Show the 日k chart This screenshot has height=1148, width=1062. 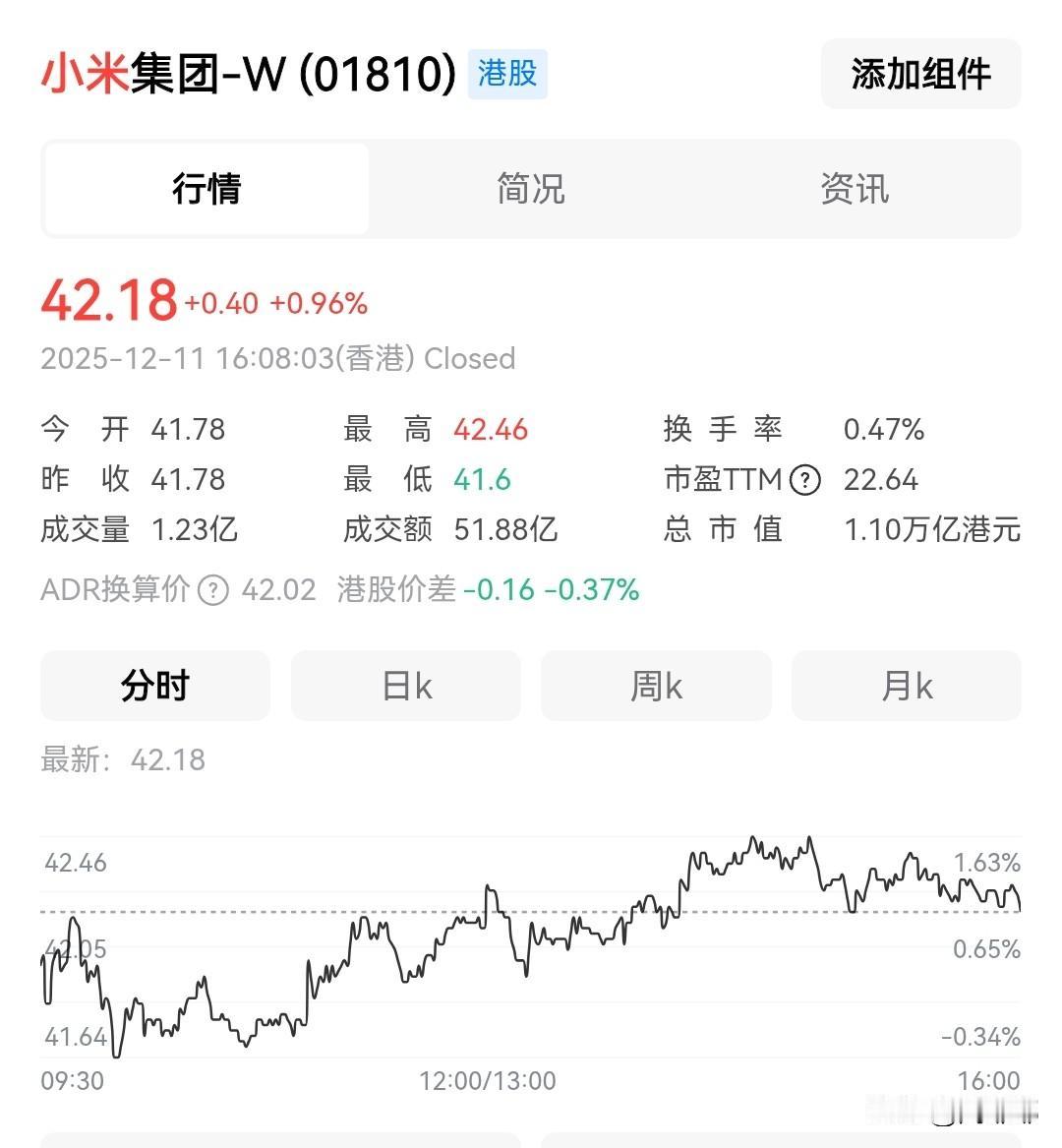[x=406, y=686]
